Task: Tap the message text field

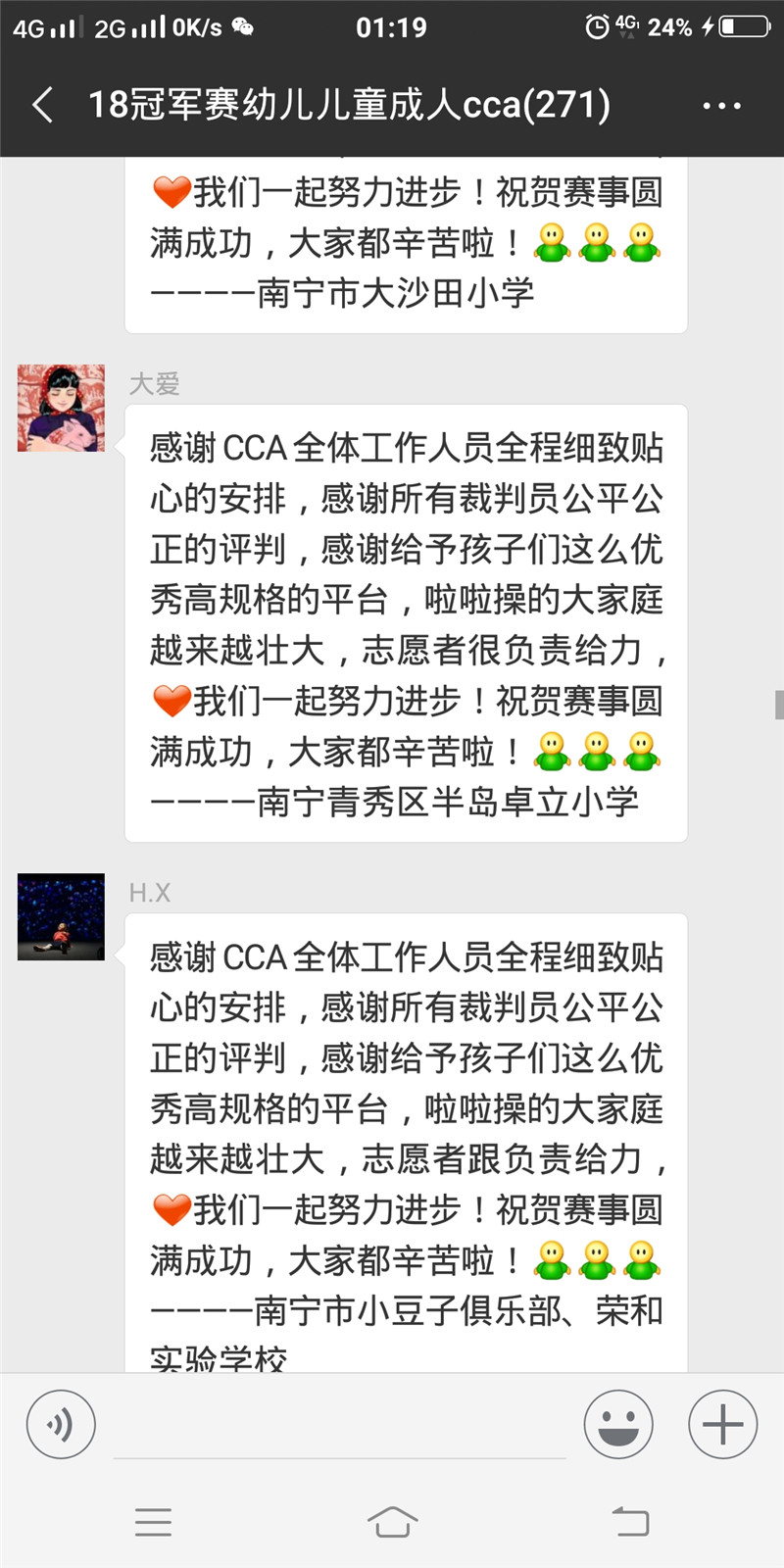Action: 340,1426
